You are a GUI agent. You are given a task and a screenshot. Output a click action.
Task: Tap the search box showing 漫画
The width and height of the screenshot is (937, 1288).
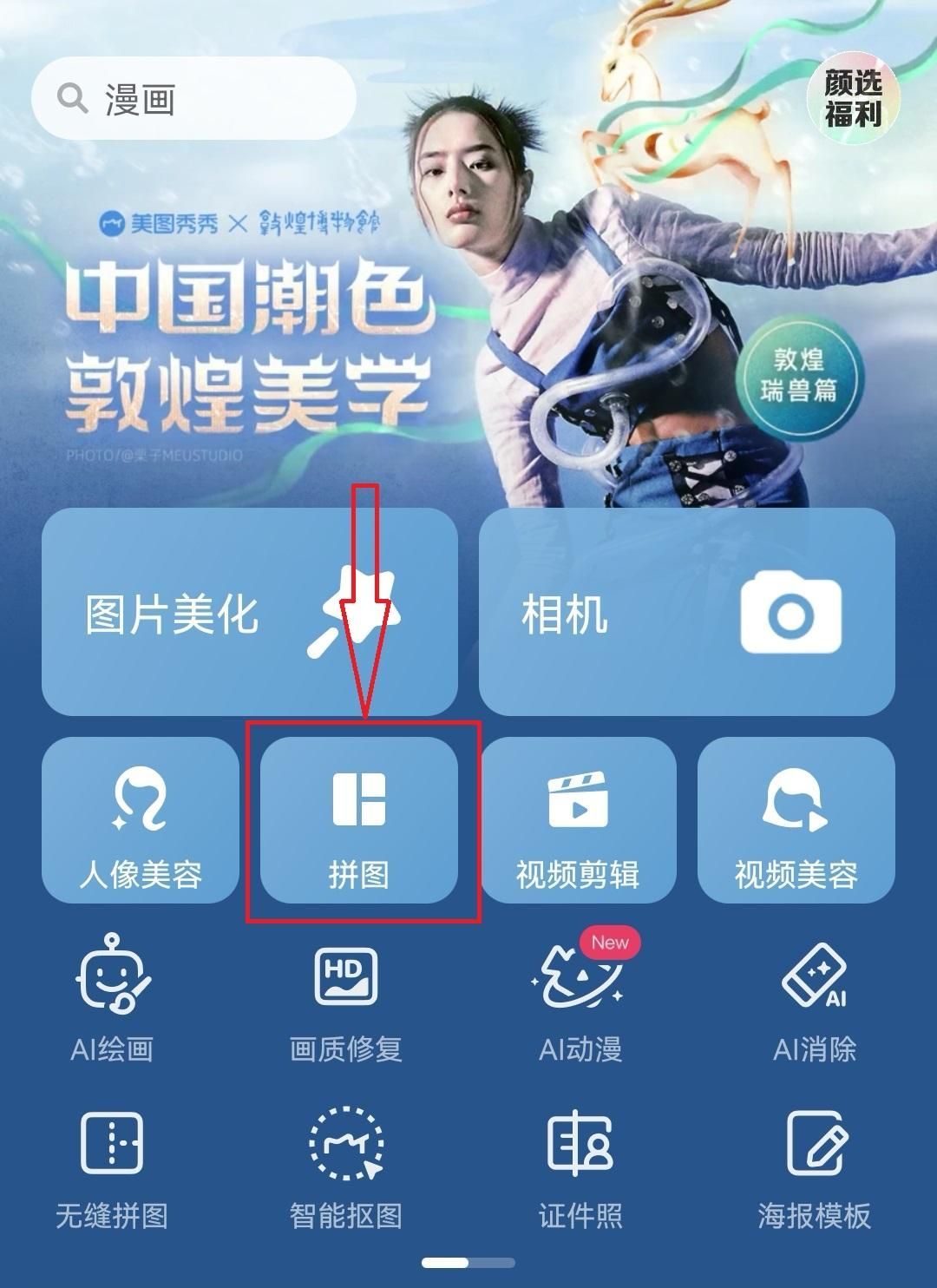(193, 99)
